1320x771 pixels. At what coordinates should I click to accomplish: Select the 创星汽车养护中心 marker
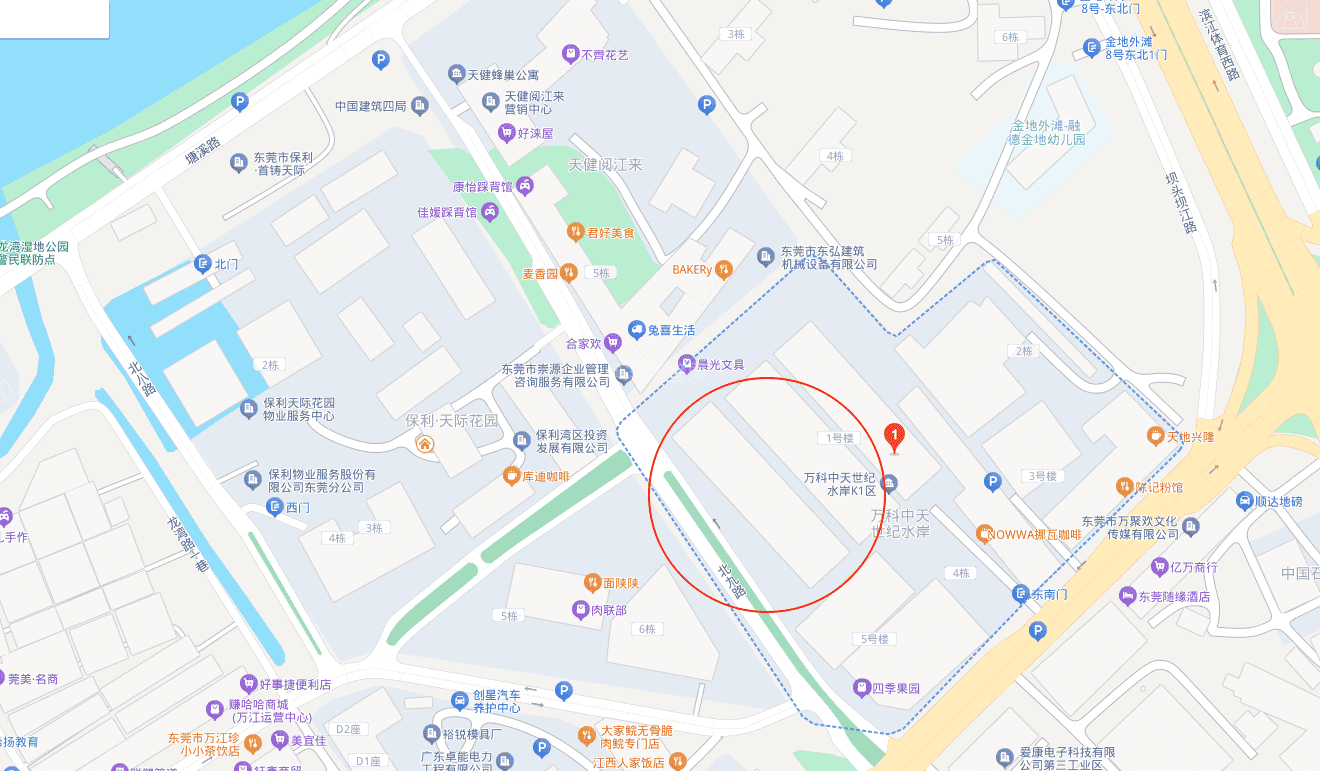(459, 701)
